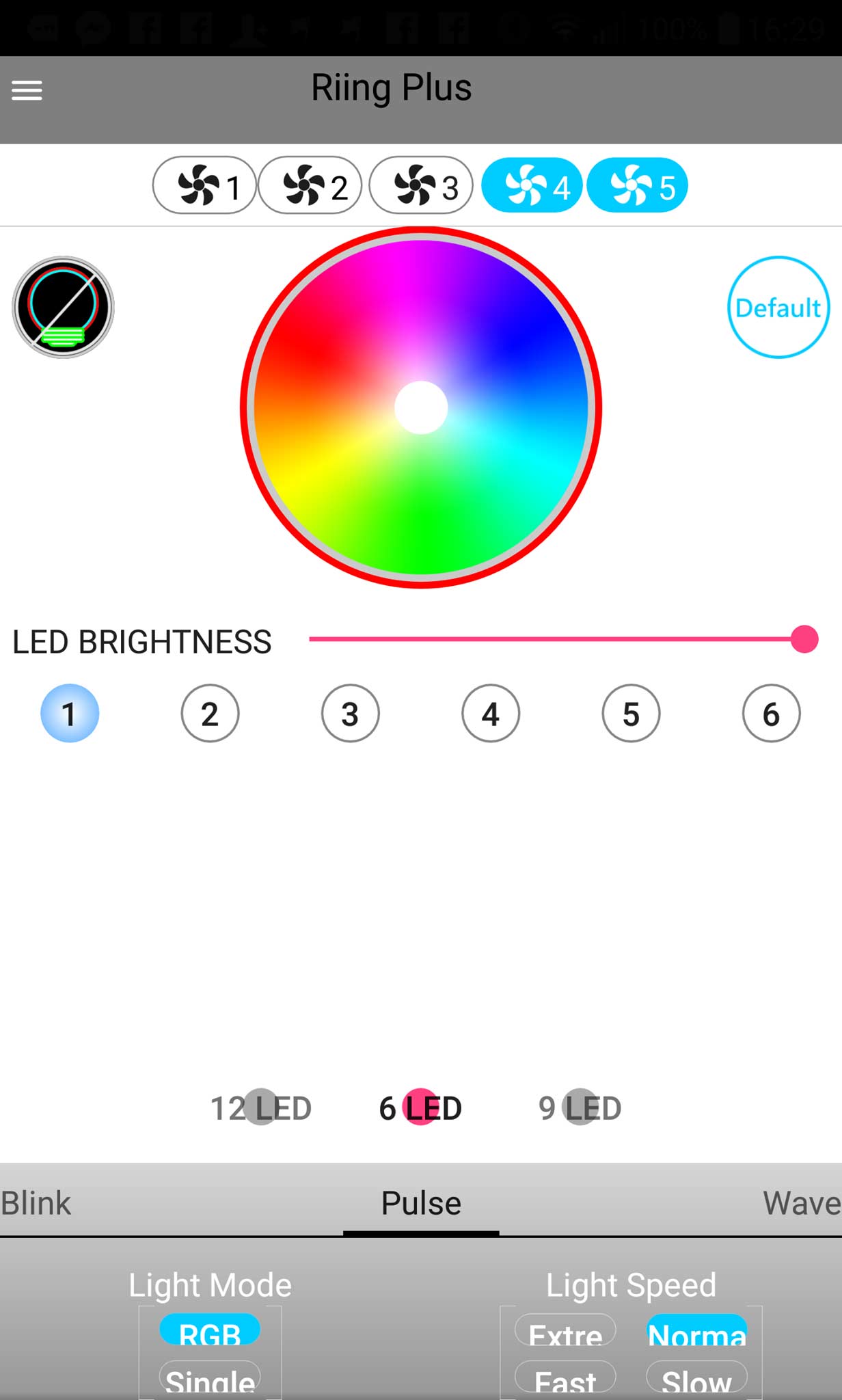Switch to the Wave effect tab
This screenshot has height=1400, width=842.
tap(802, 1203)
